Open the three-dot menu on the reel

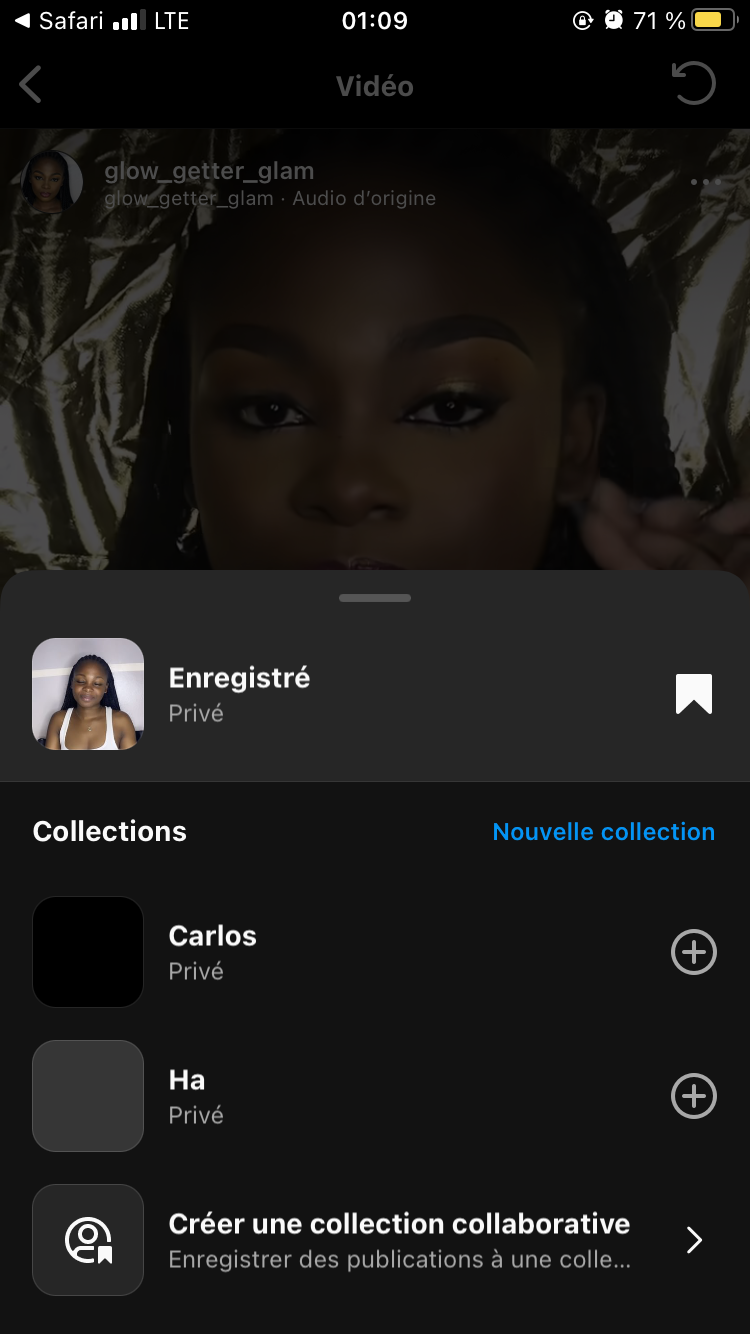pyautogui.click(x=705, y=182)
